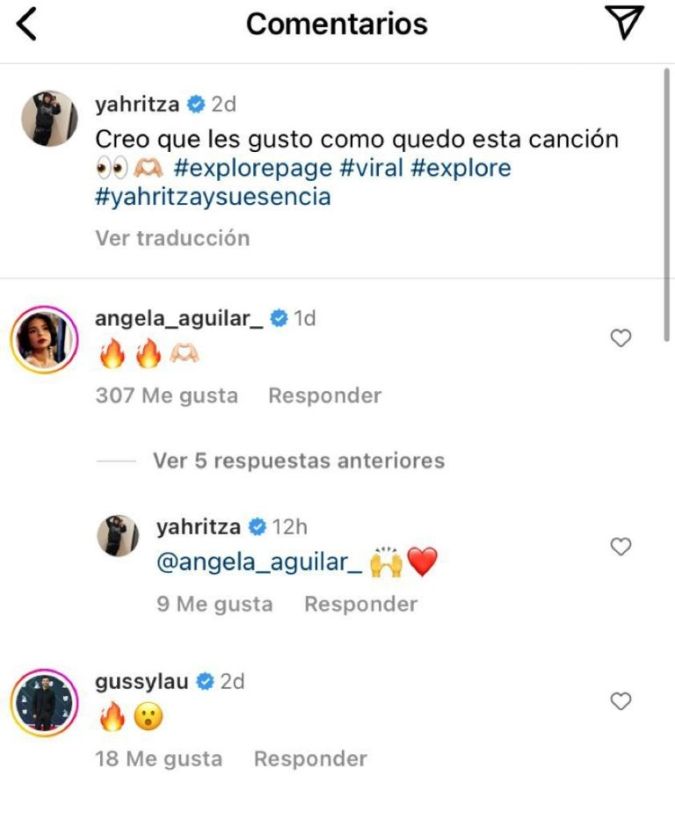Like yahritza's 12h reply
Screen dimensions: 675x819
point(620,546)
